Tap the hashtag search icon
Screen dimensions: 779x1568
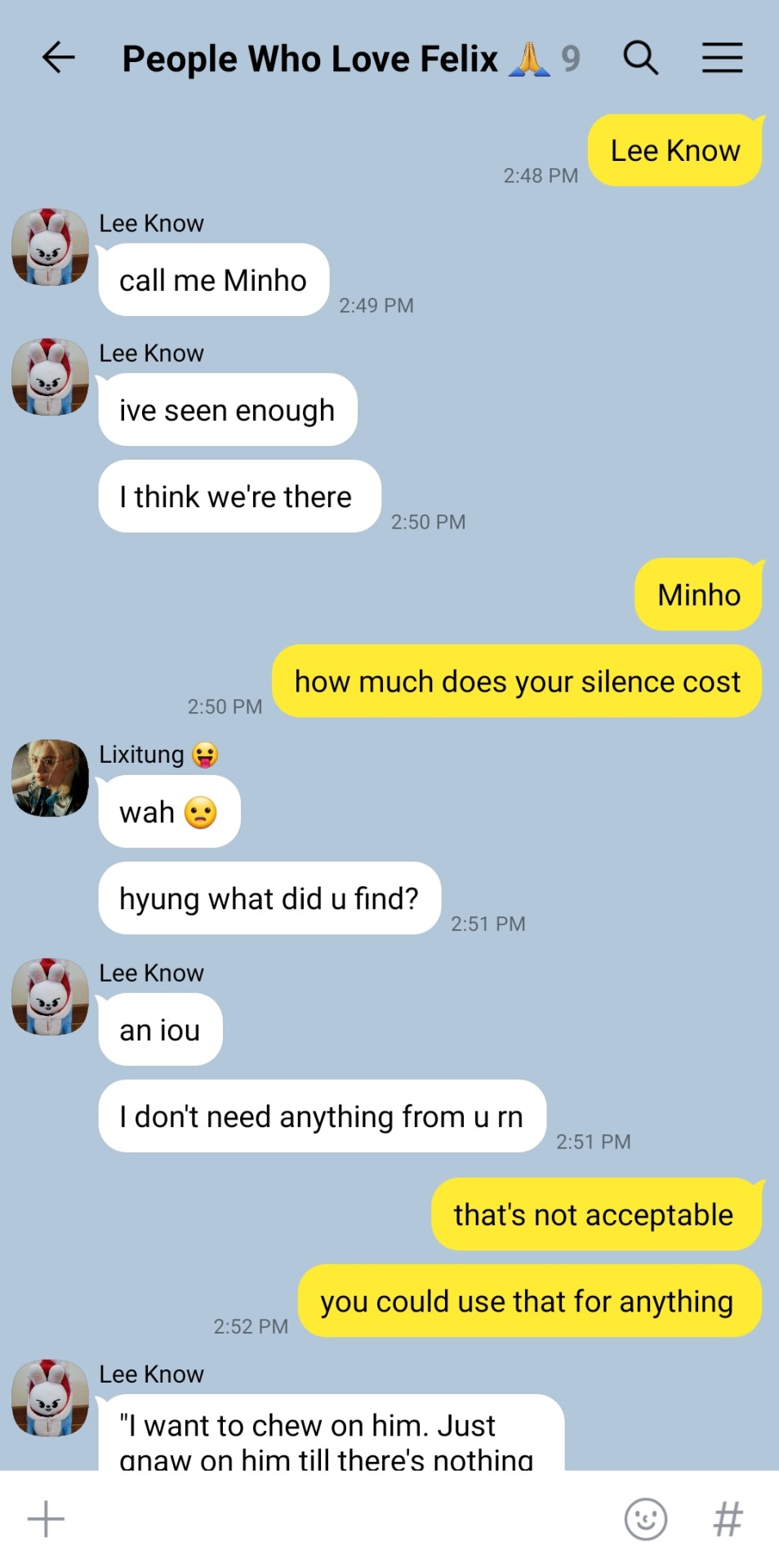tap(728, 1519)
